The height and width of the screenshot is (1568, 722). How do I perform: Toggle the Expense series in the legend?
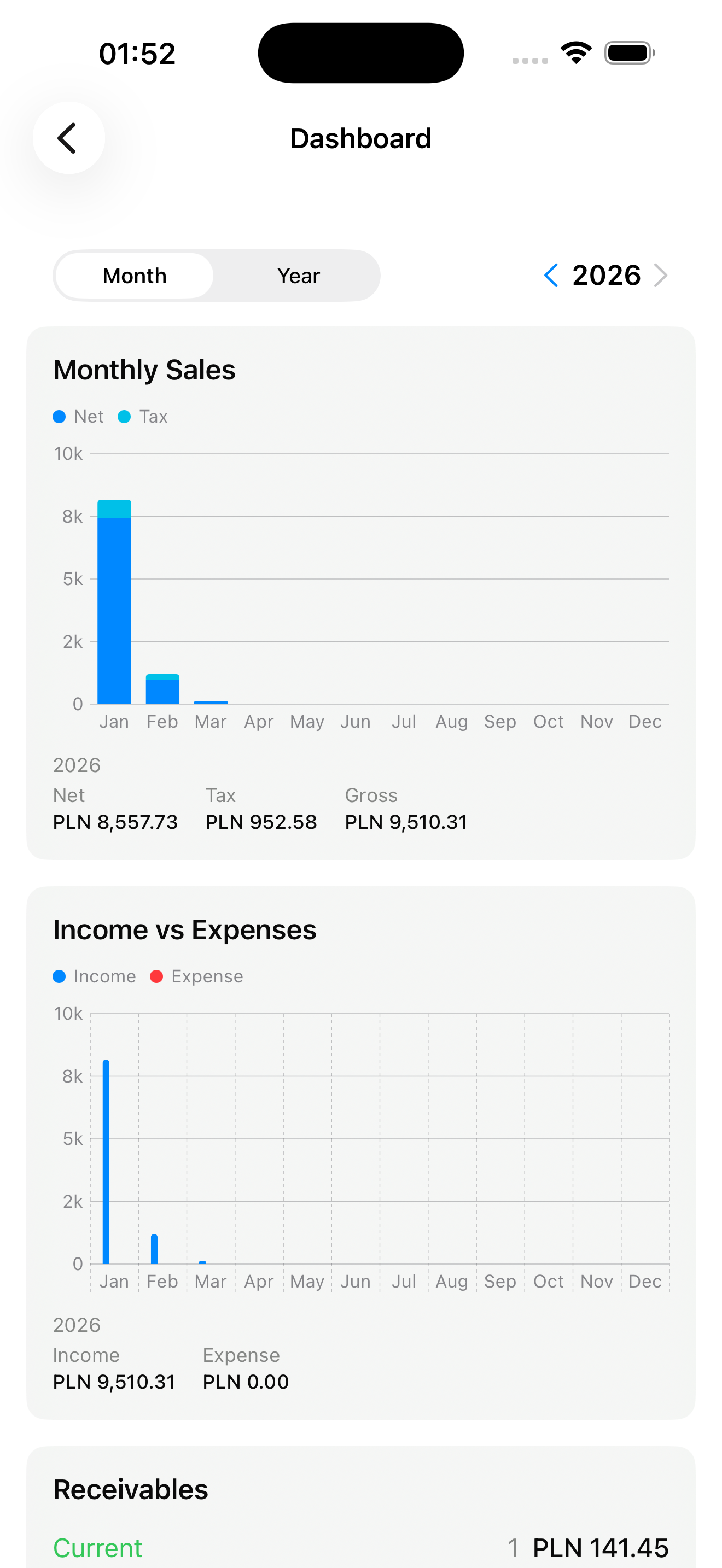point(195,976)
